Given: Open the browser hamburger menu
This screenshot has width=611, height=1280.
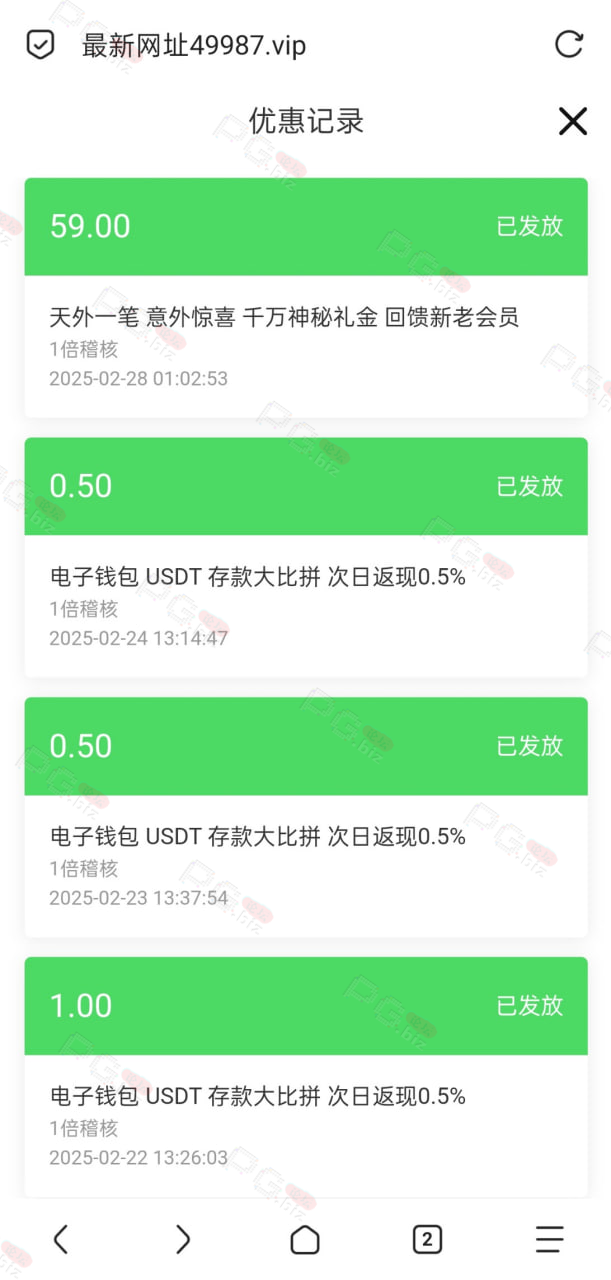Looking at the screenshot, I should [549, 1240].
